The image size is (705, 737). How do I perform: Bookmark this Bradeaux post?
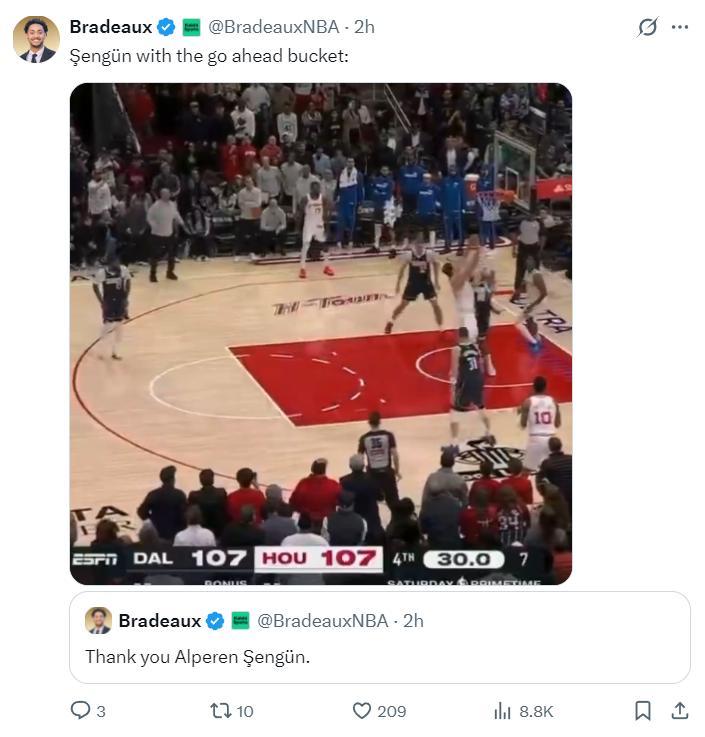[643, 710]
